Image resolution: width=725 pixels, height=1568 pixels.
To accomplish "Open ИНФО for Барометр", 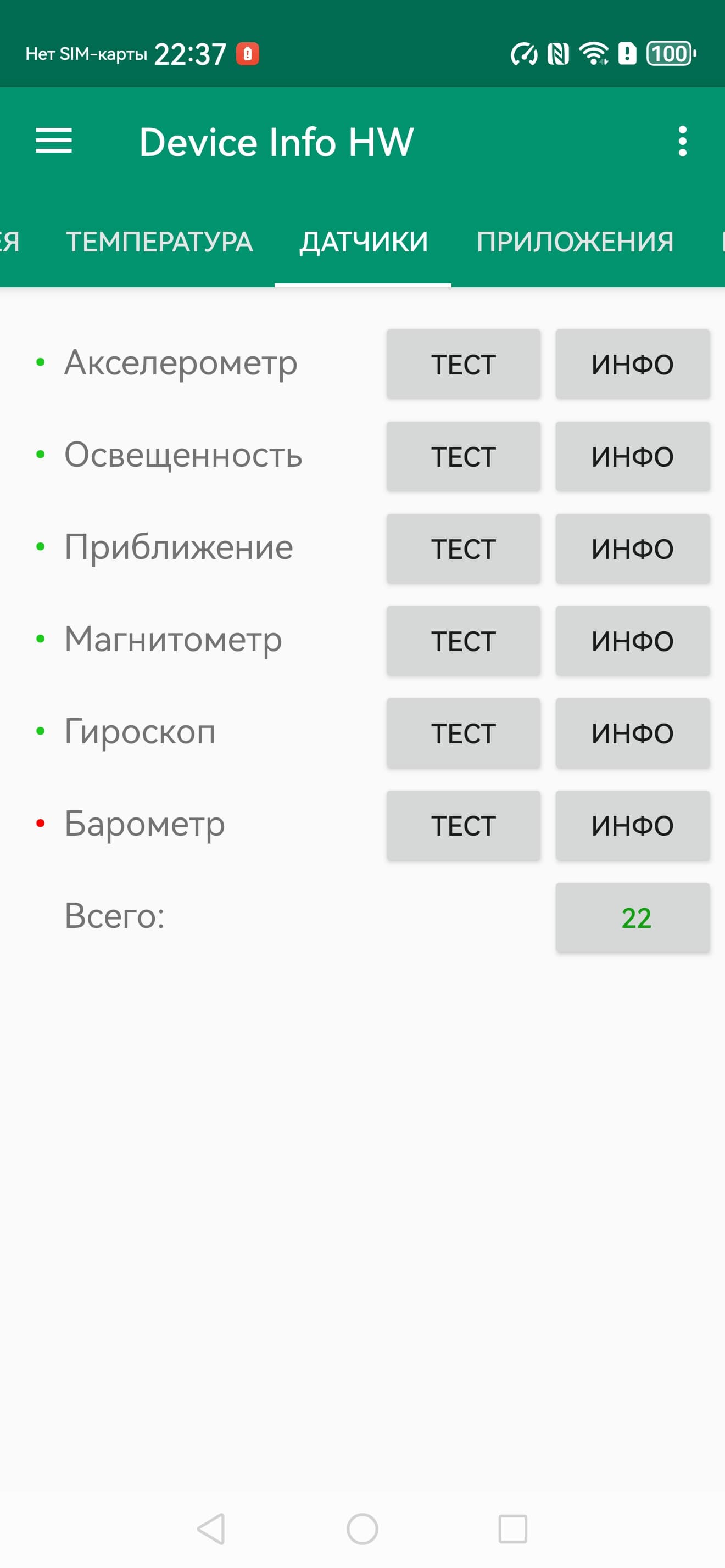I will pos(632,825).
